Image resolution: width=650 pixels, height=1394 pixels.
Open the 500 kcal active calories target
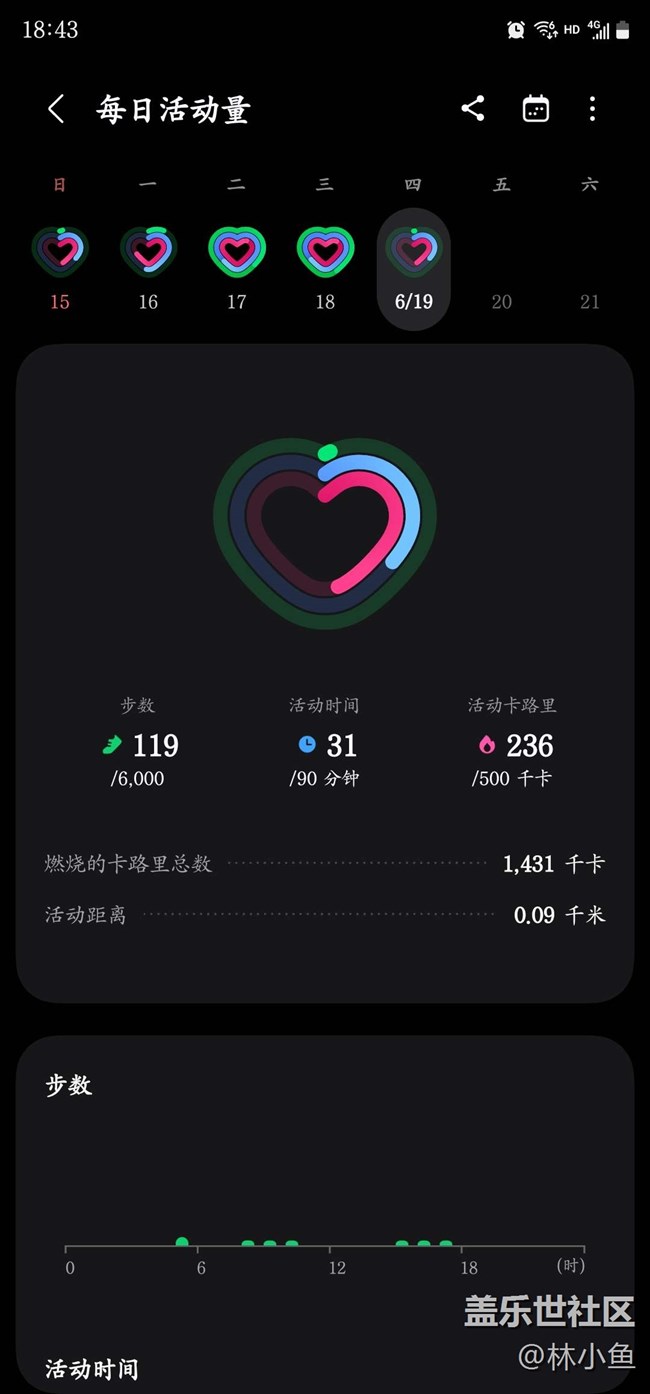[511, 778]
